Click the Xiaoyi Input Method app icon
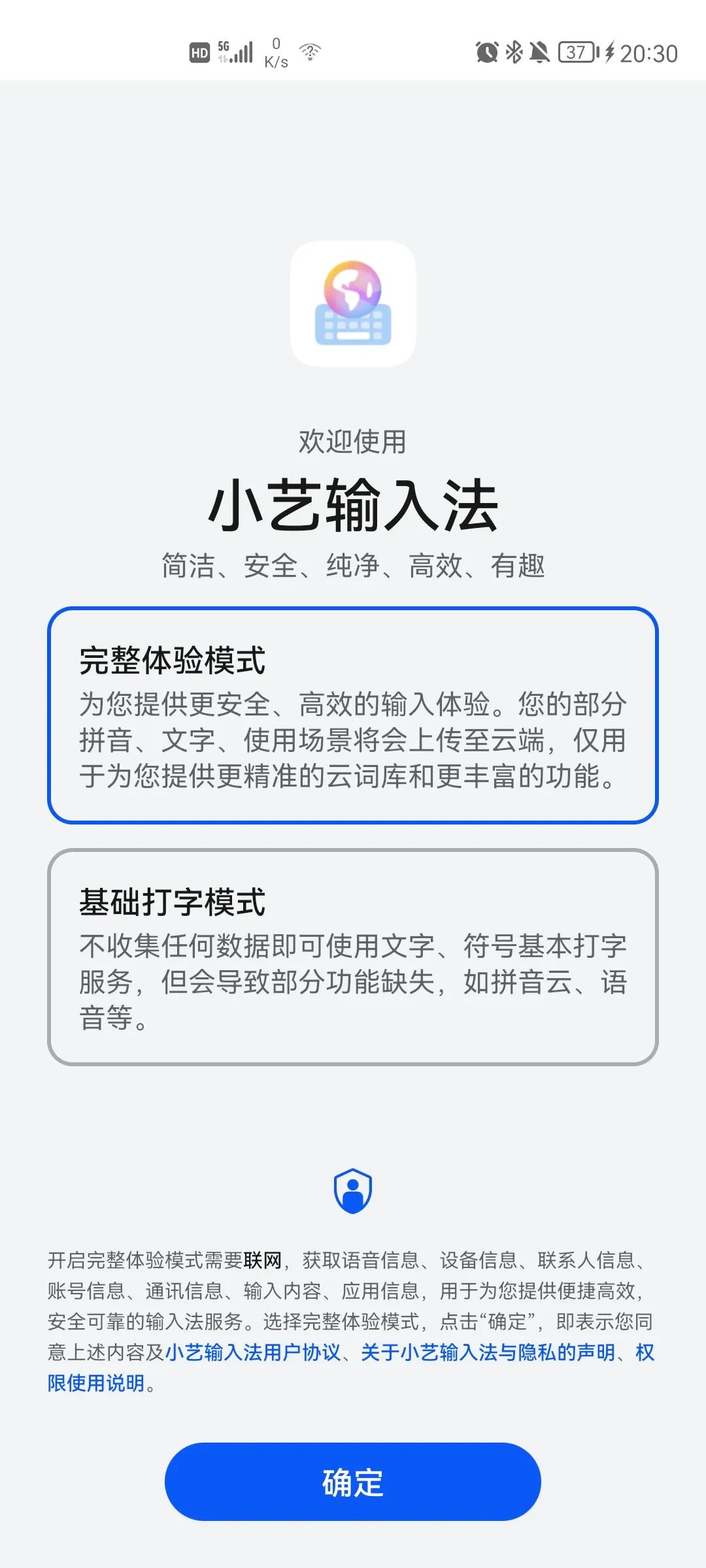The width and height of the screenshot is (706, 1568). [353, 304]
